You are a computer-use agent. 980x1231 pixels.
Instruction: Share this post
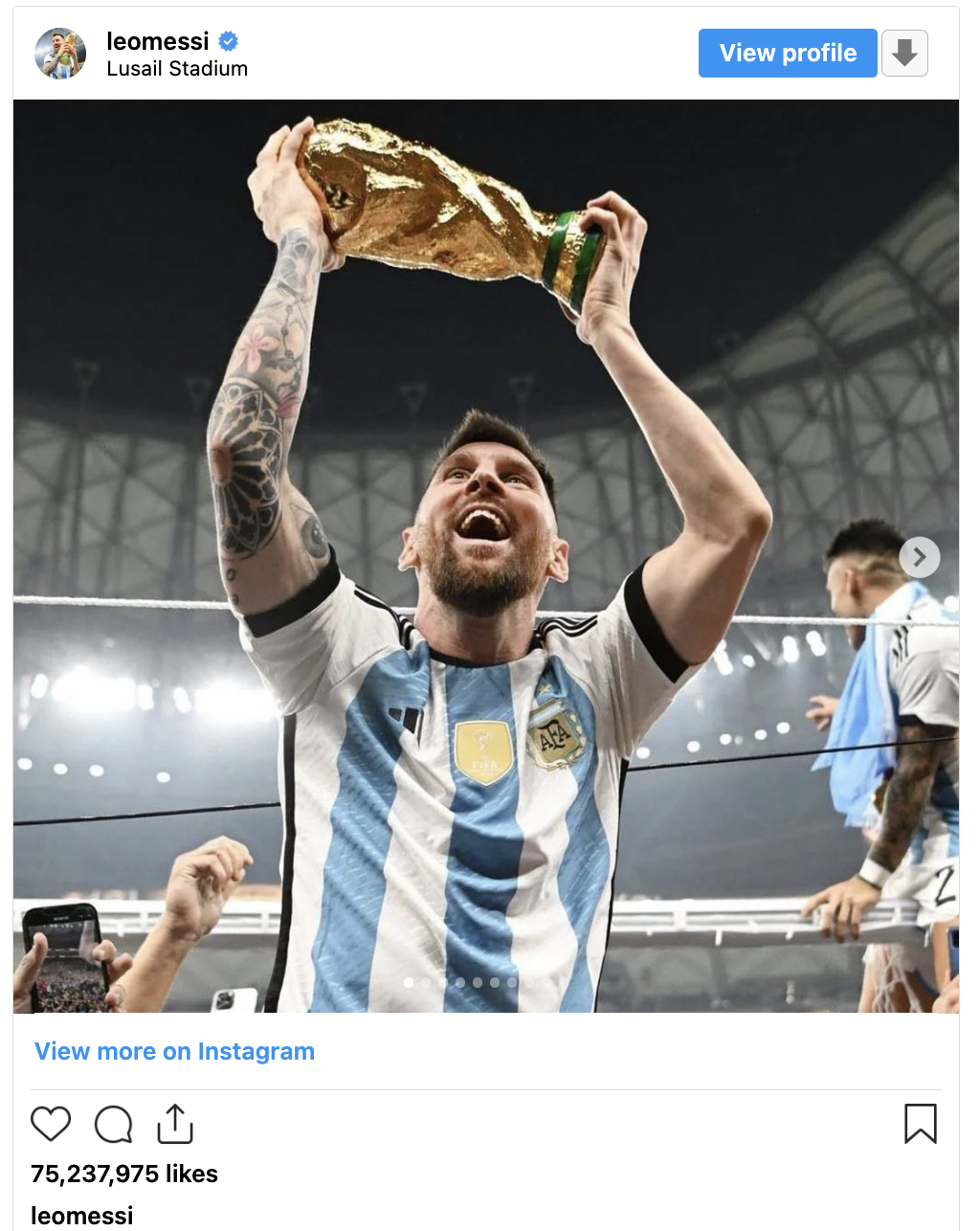click(175, 1124)
